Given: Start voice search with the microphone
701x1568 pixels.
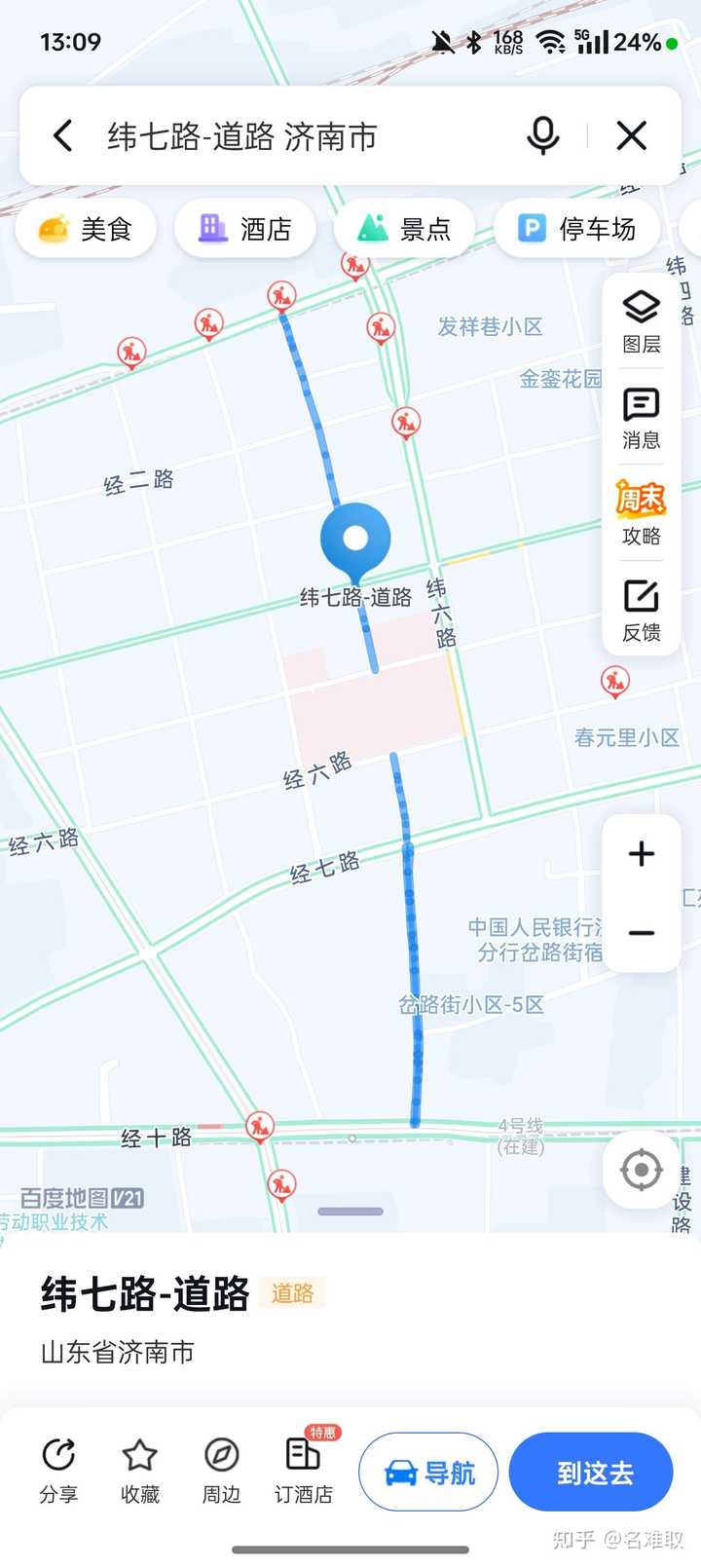Looking at the screenshot, I should [x=542, y=136].
